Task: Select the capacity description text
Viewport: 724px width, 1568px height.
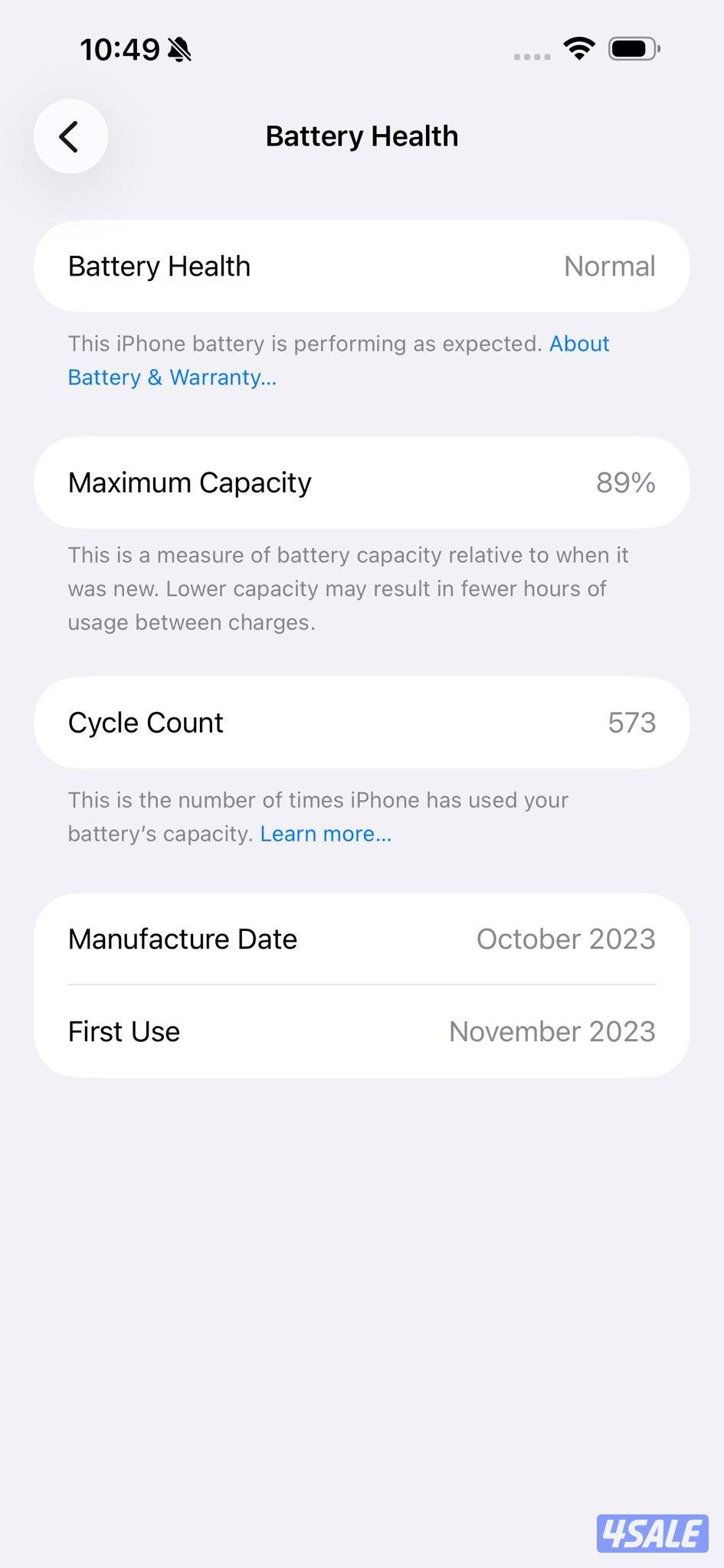Action: (x=348, y=588)
